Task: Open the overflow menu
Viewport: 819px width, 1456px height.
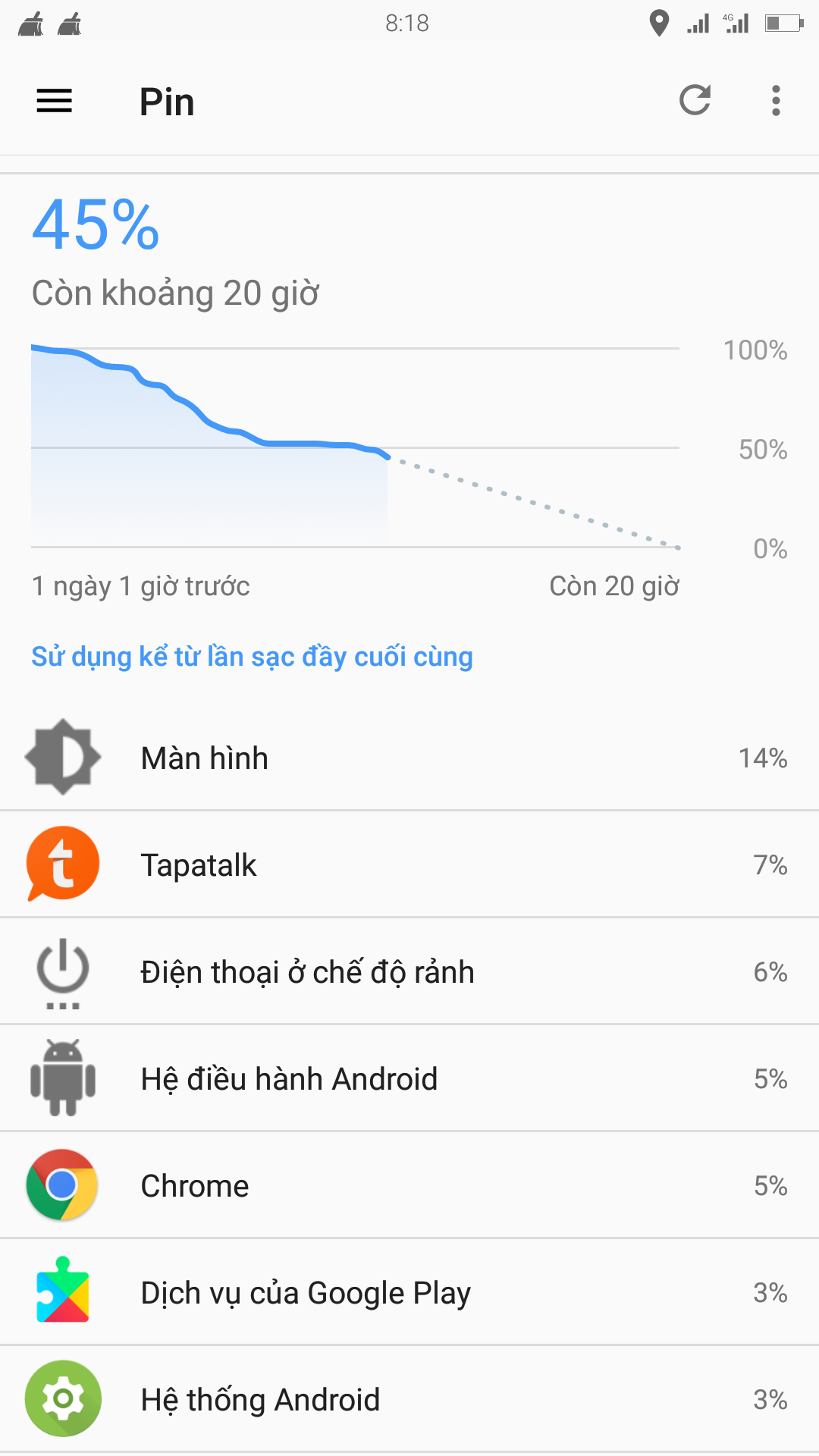Action: [x=775, y=101]
